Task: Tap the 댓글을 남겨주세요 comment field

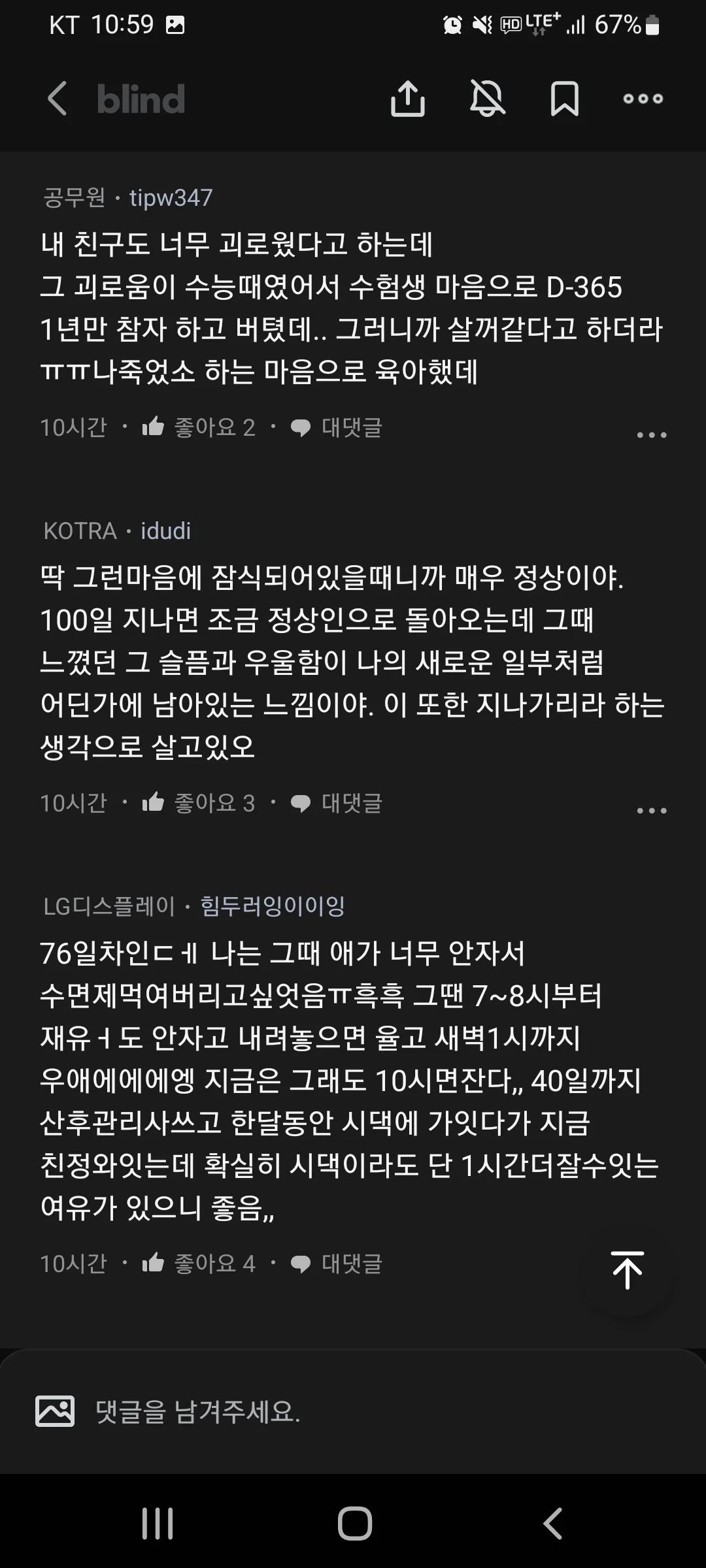Action: point(366,1411)
